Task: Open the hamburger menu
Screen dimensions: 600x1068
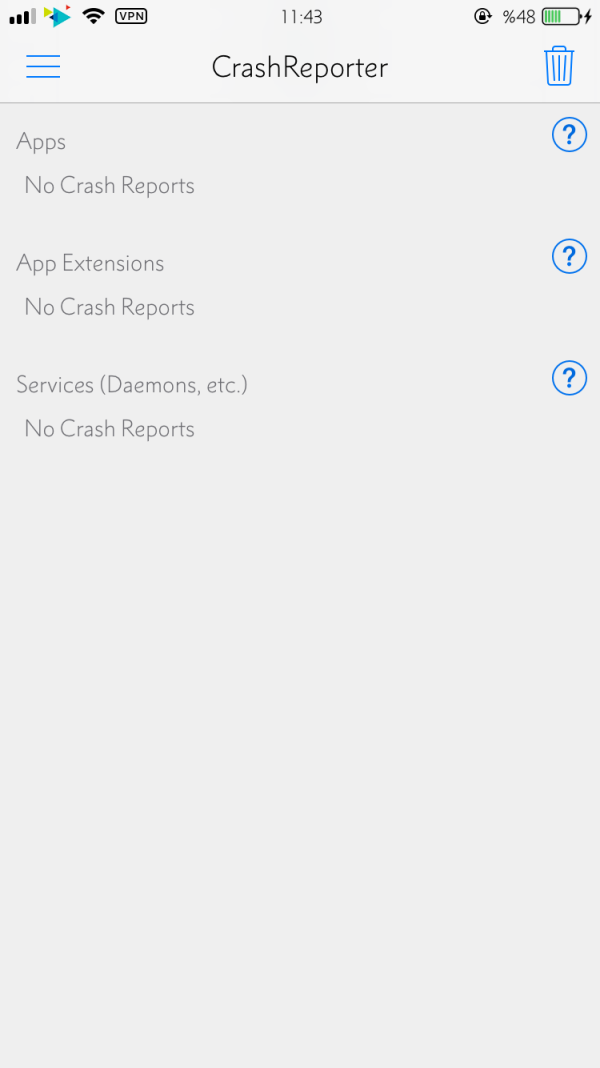Action: point(43,67)
